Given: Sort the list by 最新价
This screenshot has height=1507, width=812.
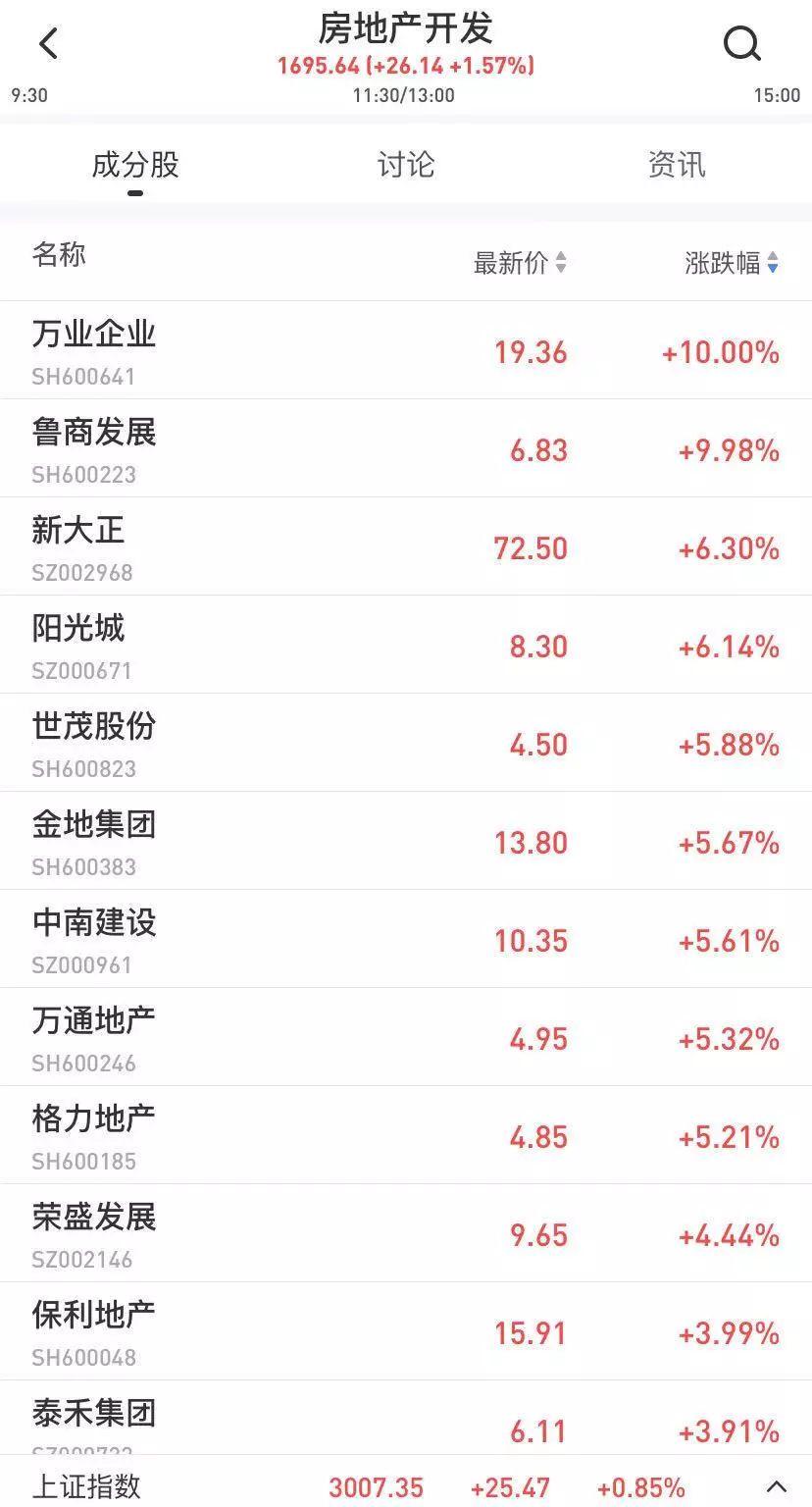Looking at the screenshot, I should pyautogui.click(x=520, y=263).
